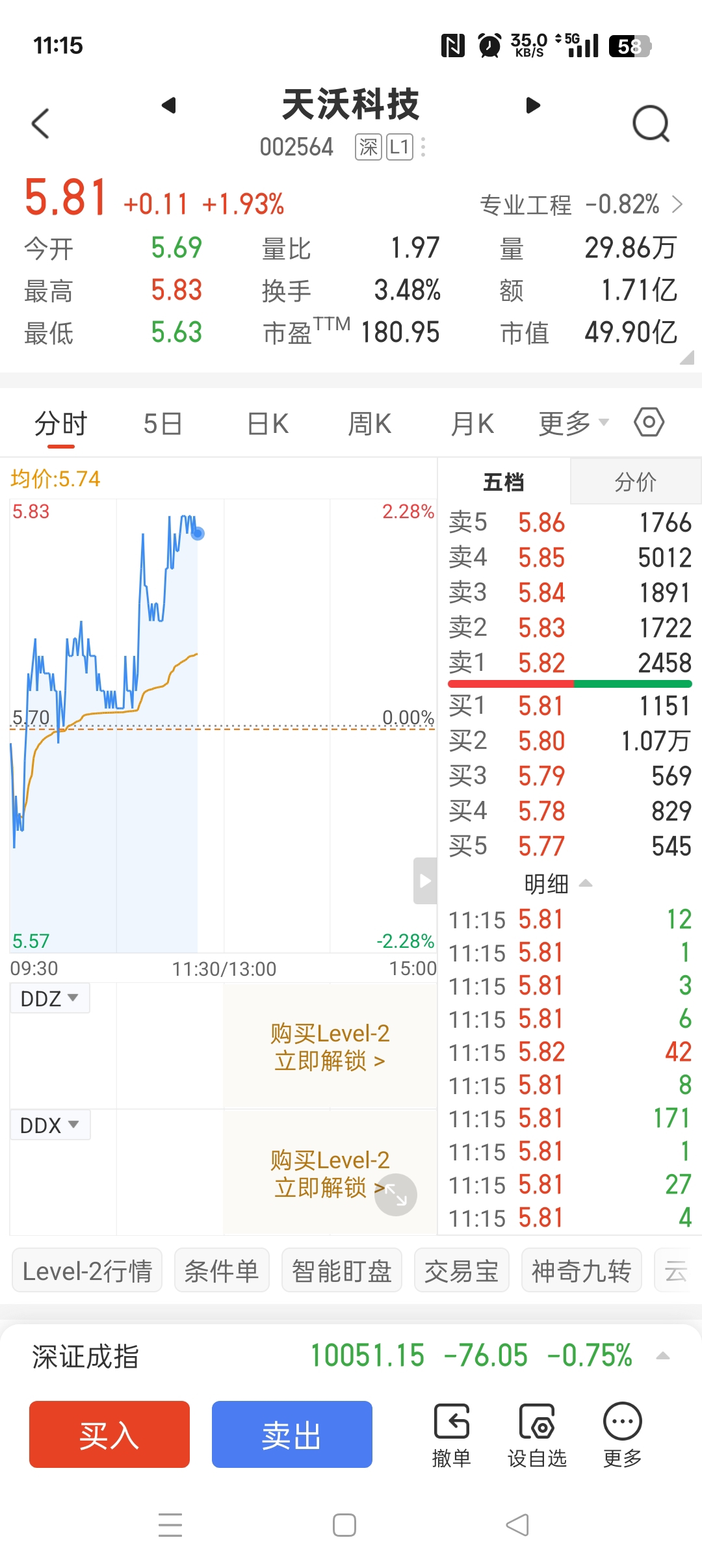Expand the 更多 chart period dropdown

[x=574, y=424]
